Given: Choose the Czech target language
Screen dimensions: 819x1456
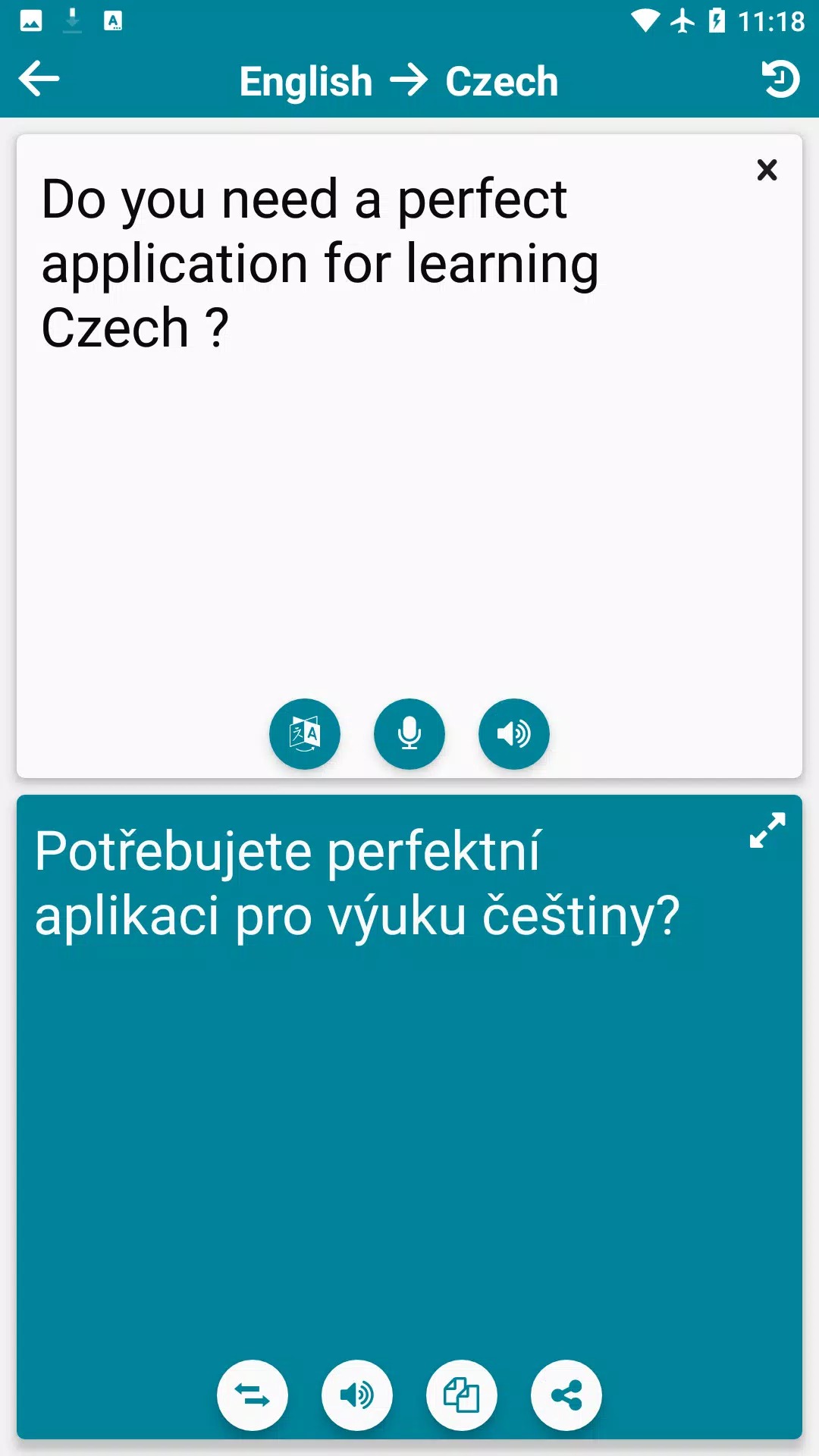Looking at the screenshot, I should pyautogui.click(x=501, y=82).
